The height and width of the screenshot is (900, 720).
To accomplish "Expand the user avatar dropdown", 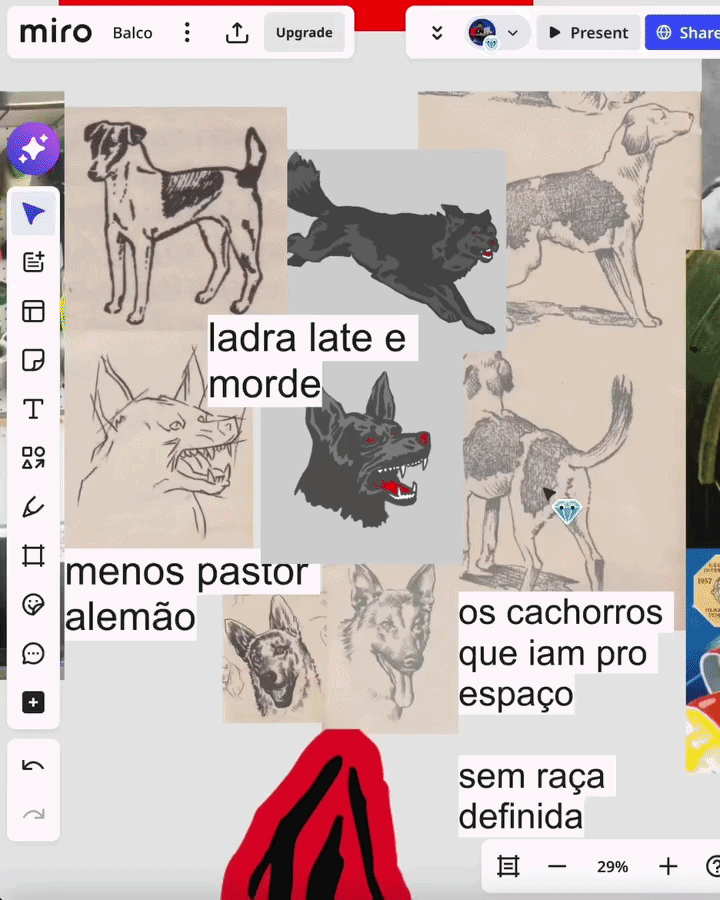I will coord(513,33).
